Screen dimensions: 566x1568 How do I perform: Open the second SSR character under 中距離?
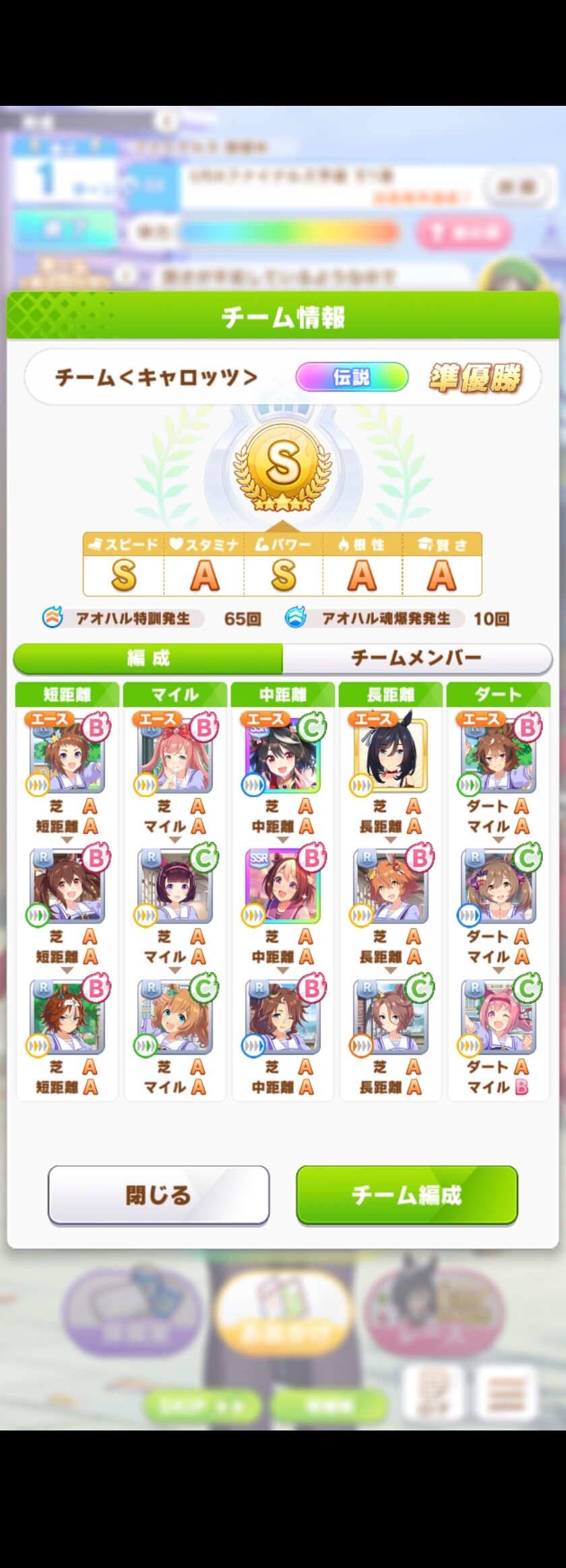(282, 886)
